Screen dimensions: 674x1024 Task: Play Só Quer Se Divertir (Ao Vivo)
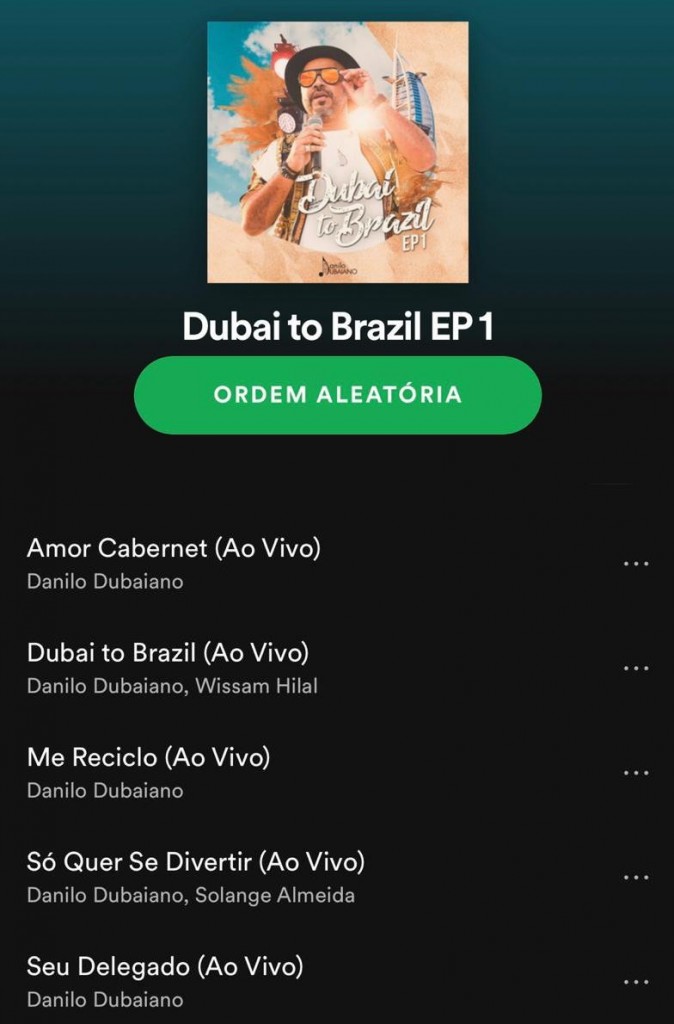(x=195, y=861)
